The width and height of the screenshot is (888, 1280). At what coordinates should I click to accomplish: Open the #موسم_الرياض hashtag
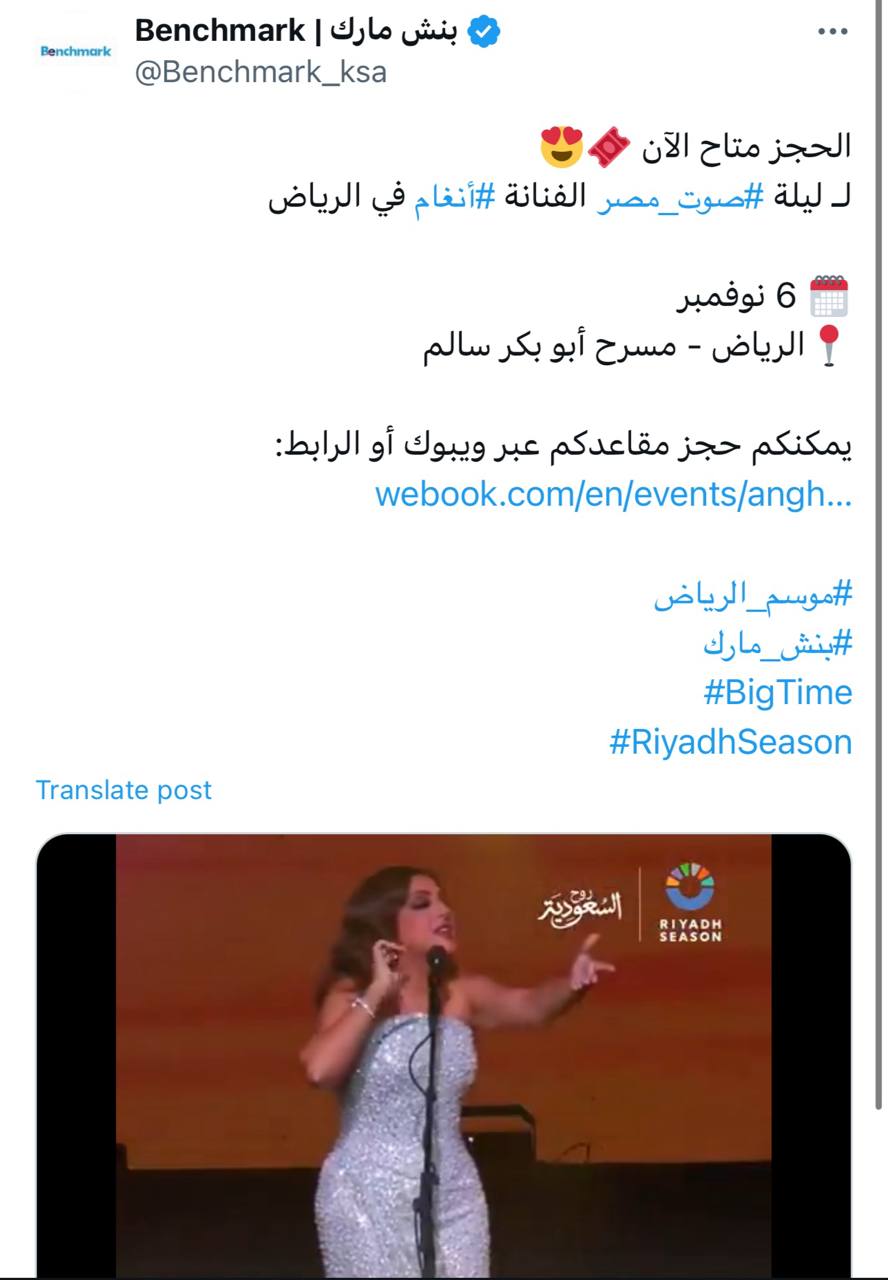click(x=753, y=595)
